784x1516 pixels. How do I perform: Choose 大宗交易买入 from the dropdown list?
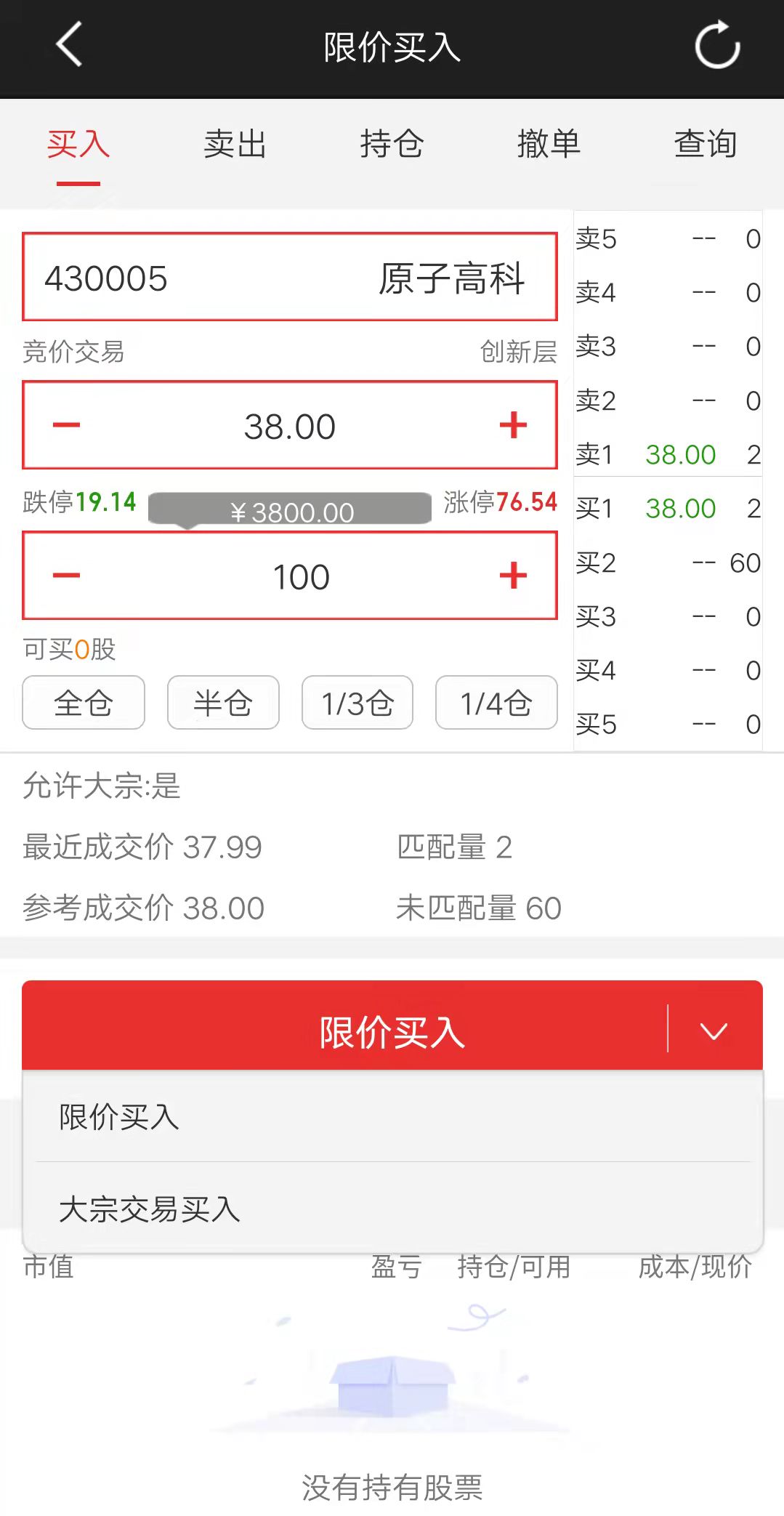(x=150, y=1209)
